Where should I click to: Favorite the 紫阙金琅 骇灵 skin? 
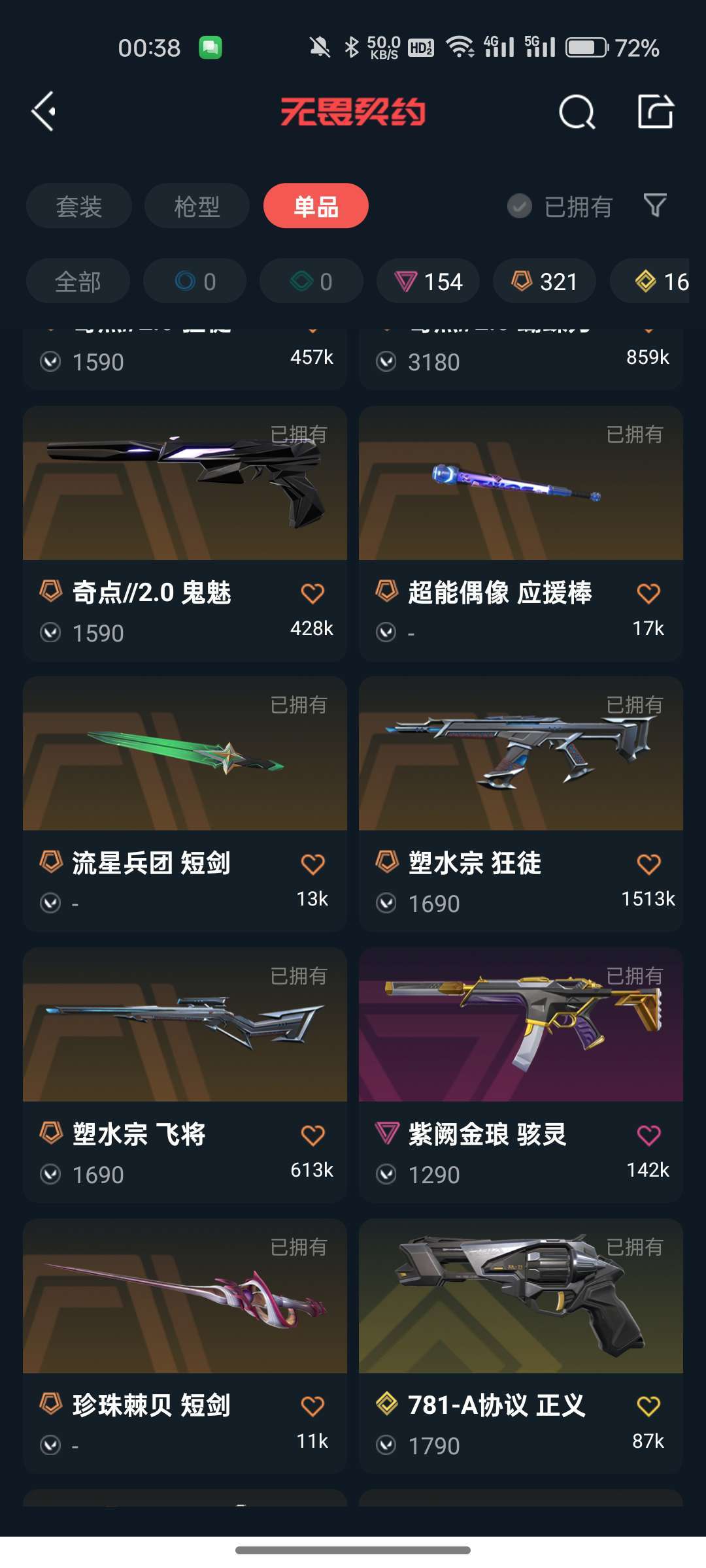pyautogui.click(x=648, y=1135)
